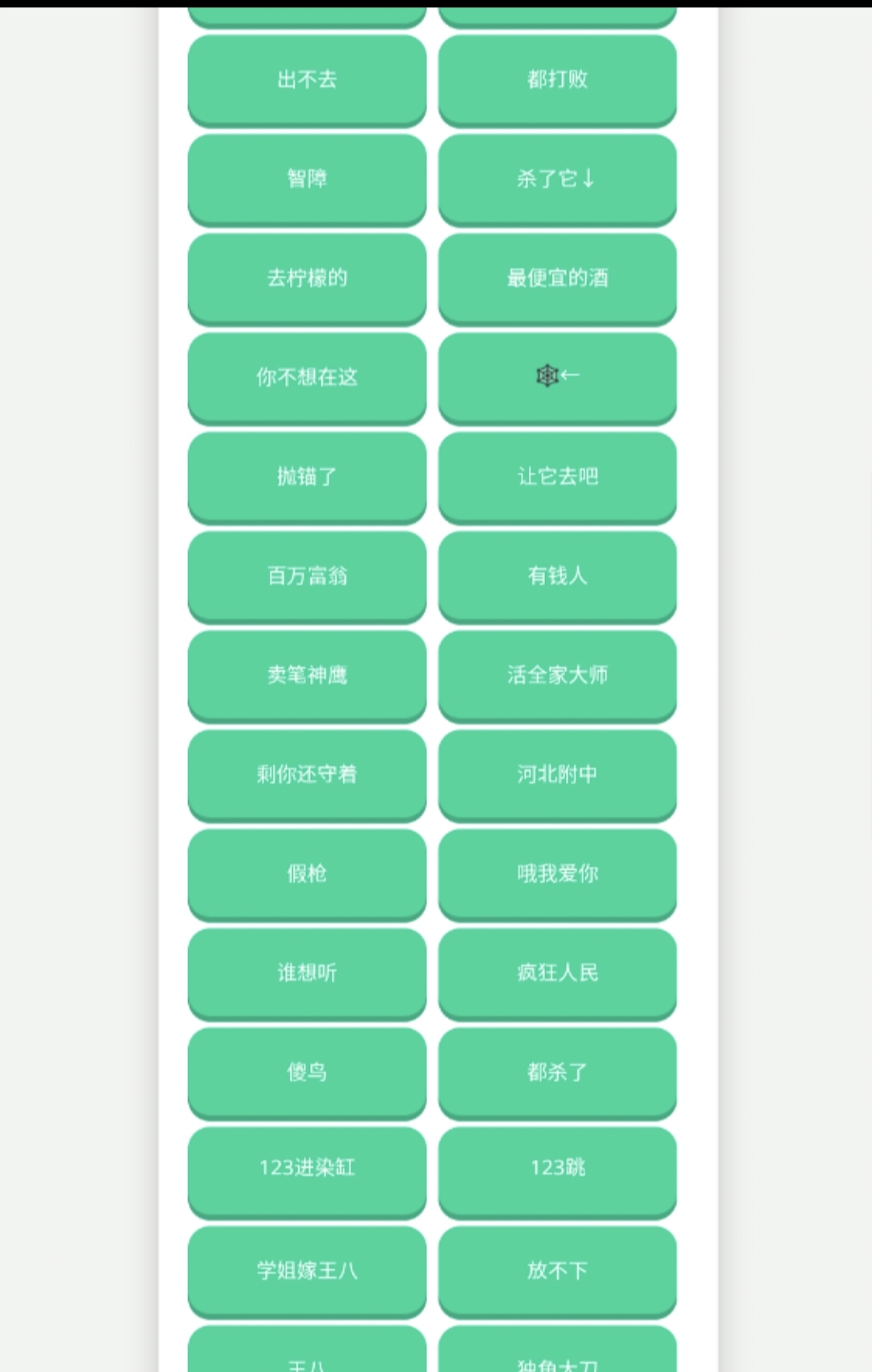Select the 放不下 button

(557, 1270)
